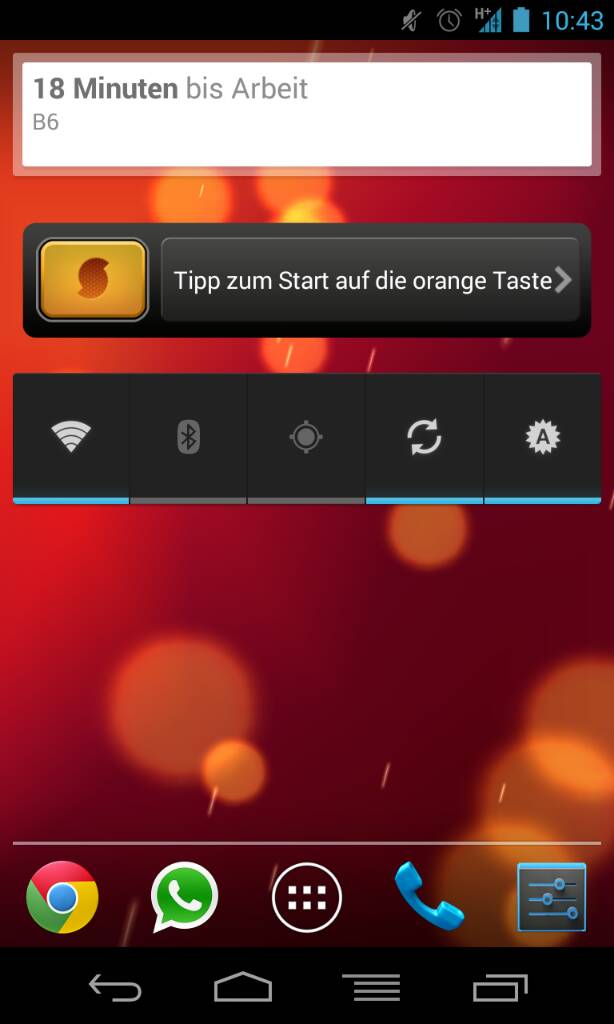Open the Tipp zum Start hint bar
Screen dimensions: 614x1024
[x=370, y=280]
